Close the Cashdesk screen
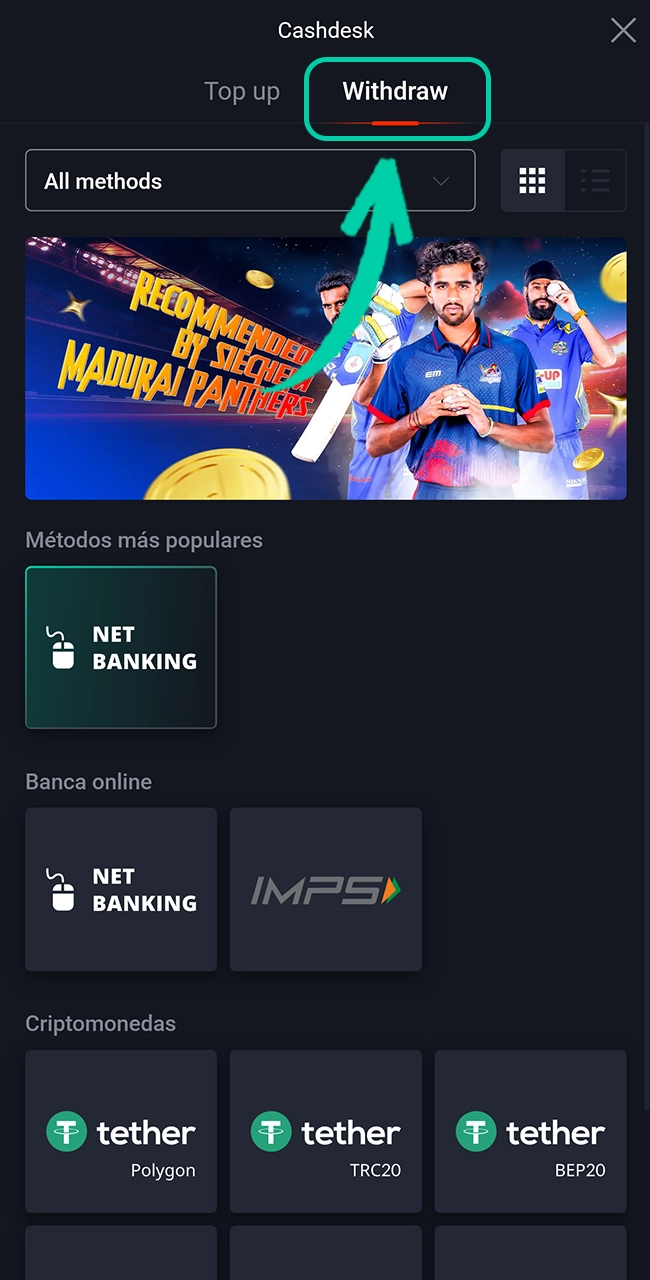Image resolution: width=650 pixels, height=1280 pixels. click(623, 31)
